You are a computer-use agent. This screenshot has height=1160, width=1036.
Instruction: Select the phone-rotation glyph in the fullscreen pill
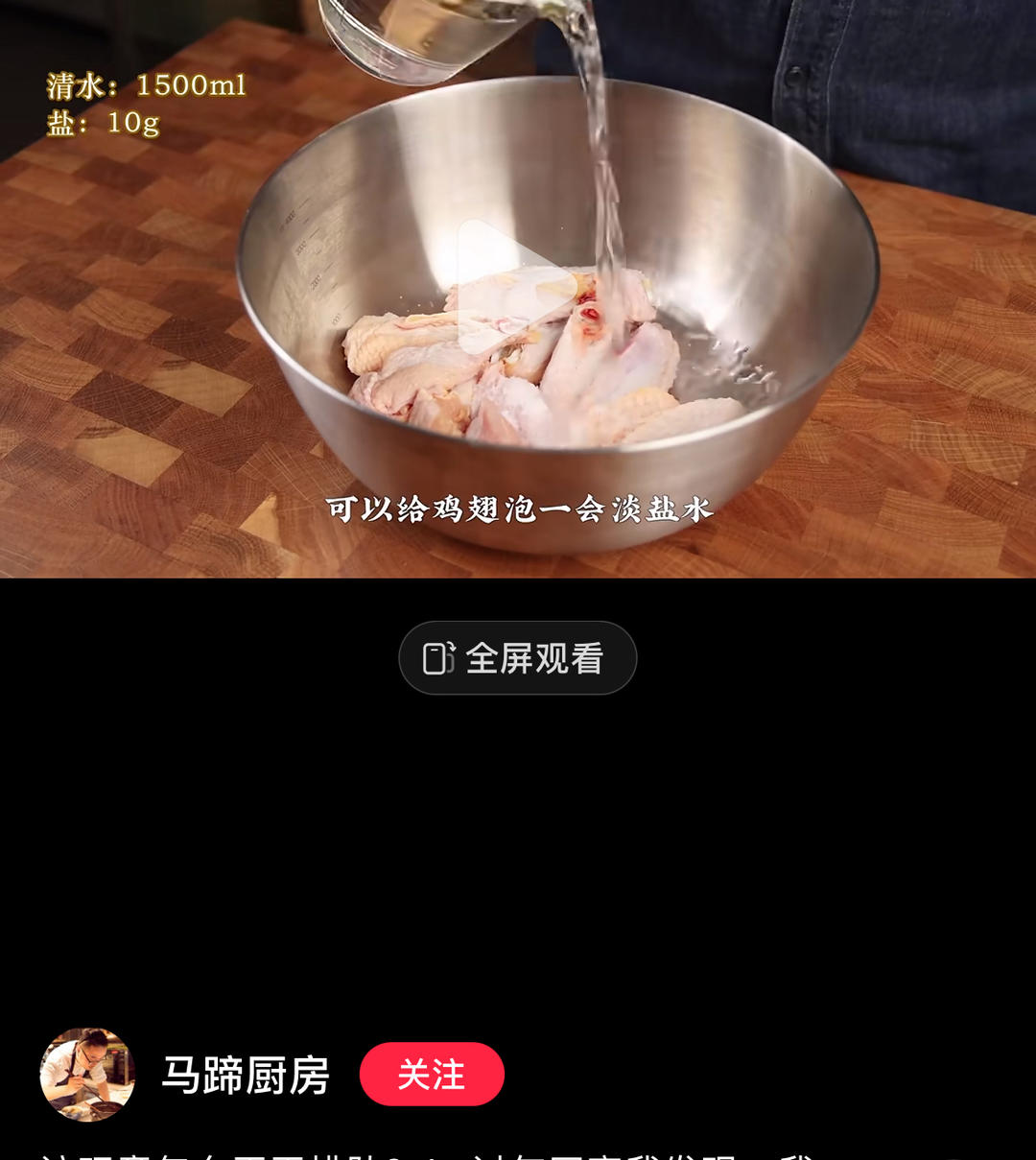pos(439,657)
